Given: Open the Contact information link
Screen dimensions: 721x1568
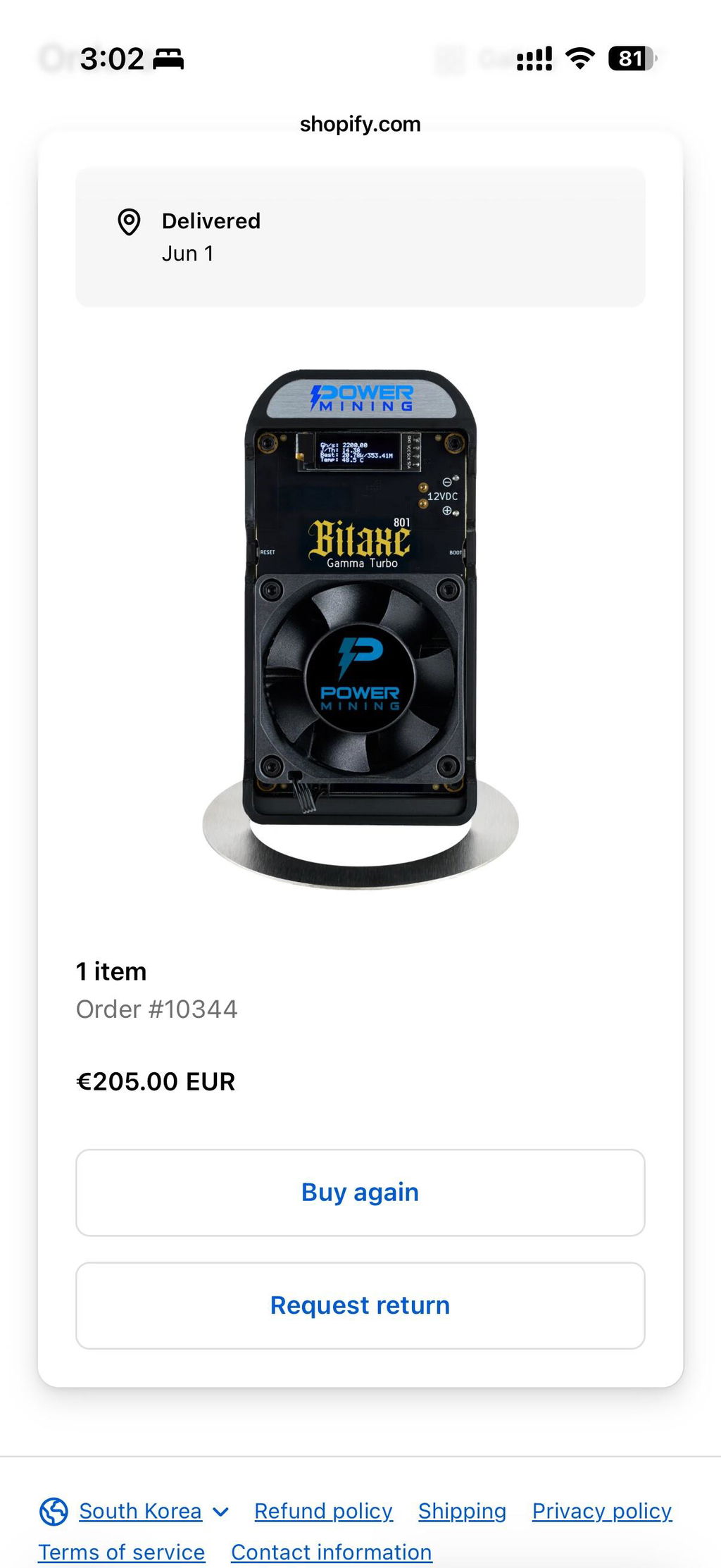Looking at the screenshot, I should [332, 1552].
